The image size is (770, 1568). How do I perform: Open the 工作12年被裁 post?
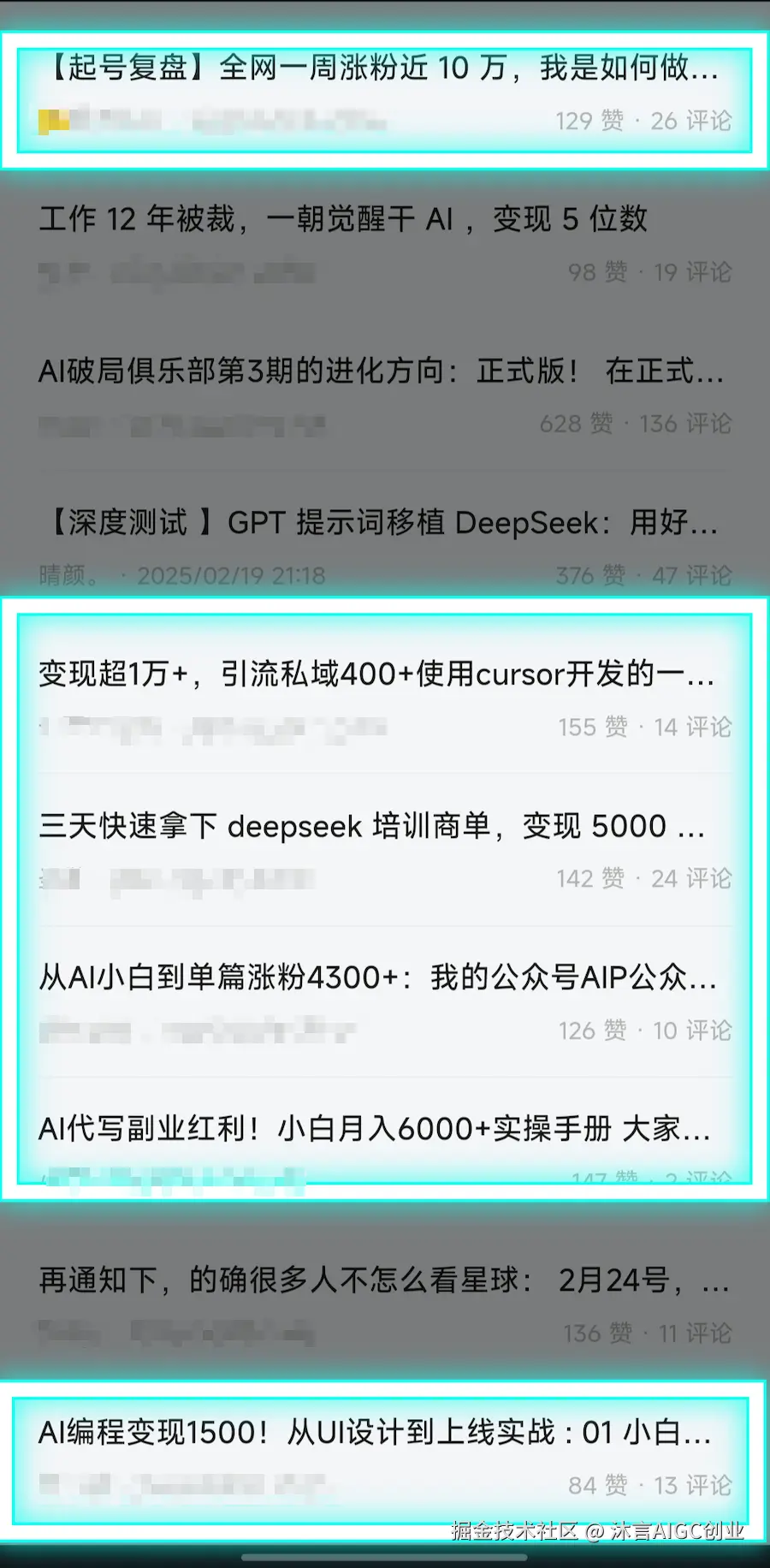pos(342,219)
